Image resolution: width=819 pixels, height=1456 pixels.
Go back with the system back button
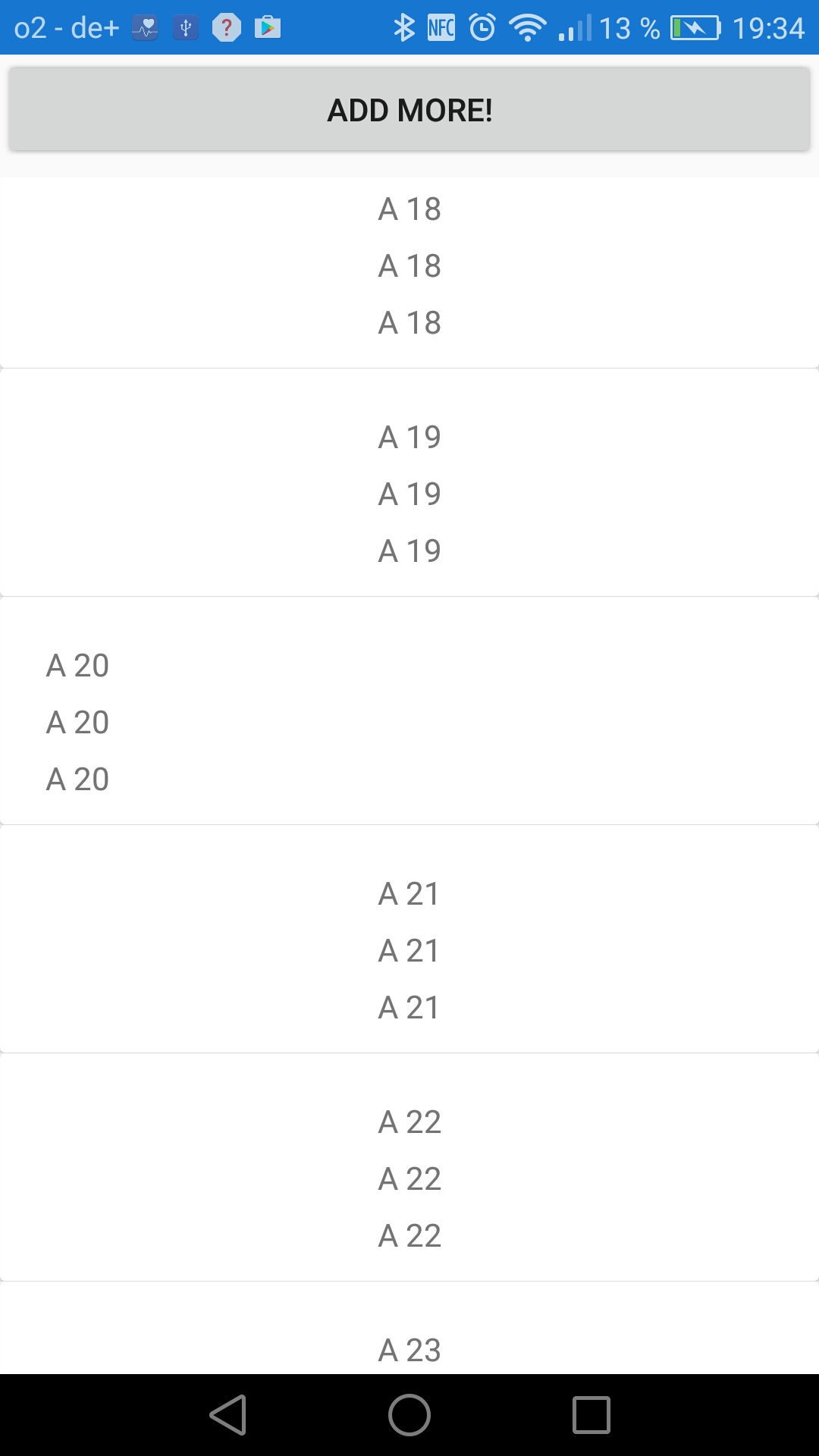click(228, 1415)
